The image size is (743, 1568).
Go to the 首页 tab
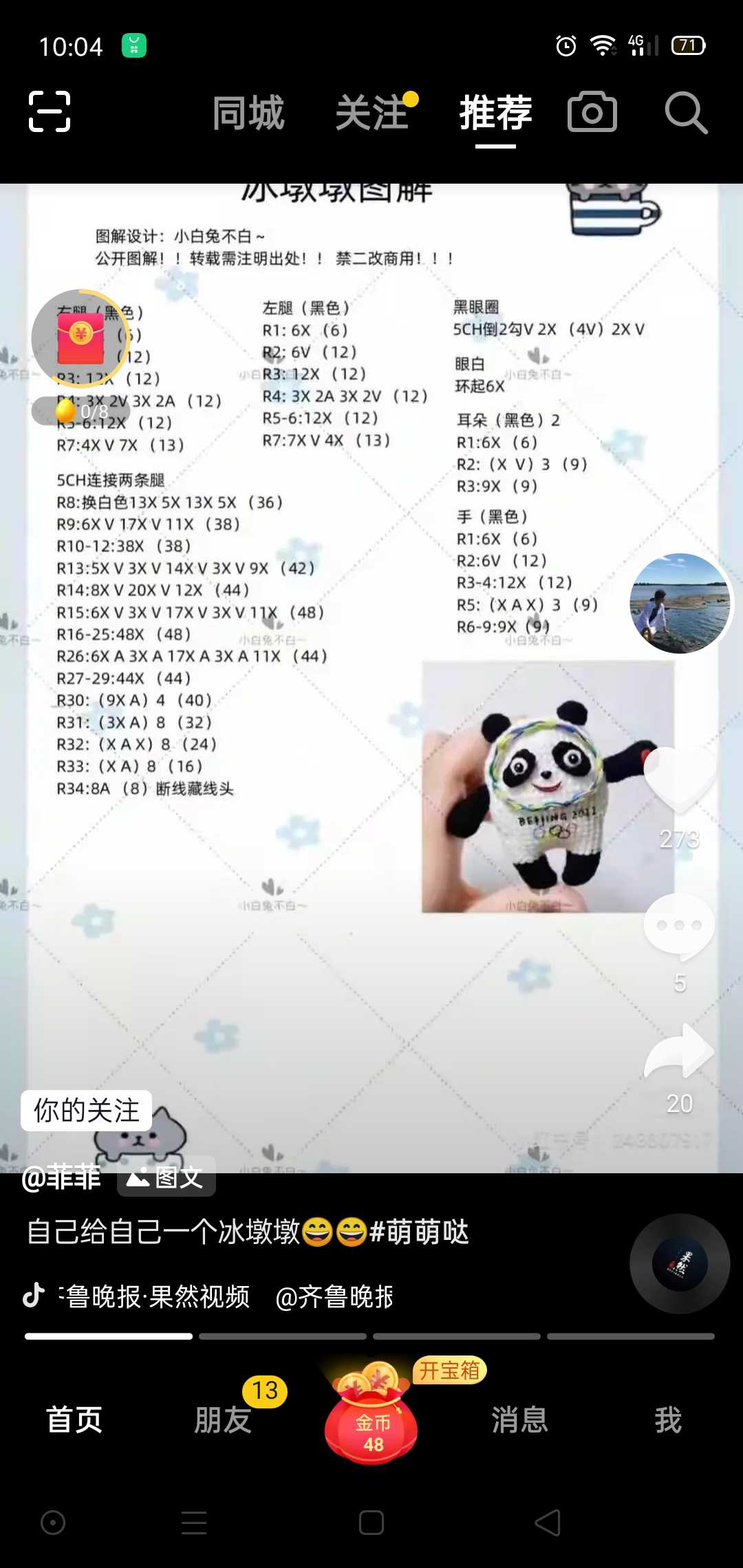pyautogui.click(x=74, y=1420)
